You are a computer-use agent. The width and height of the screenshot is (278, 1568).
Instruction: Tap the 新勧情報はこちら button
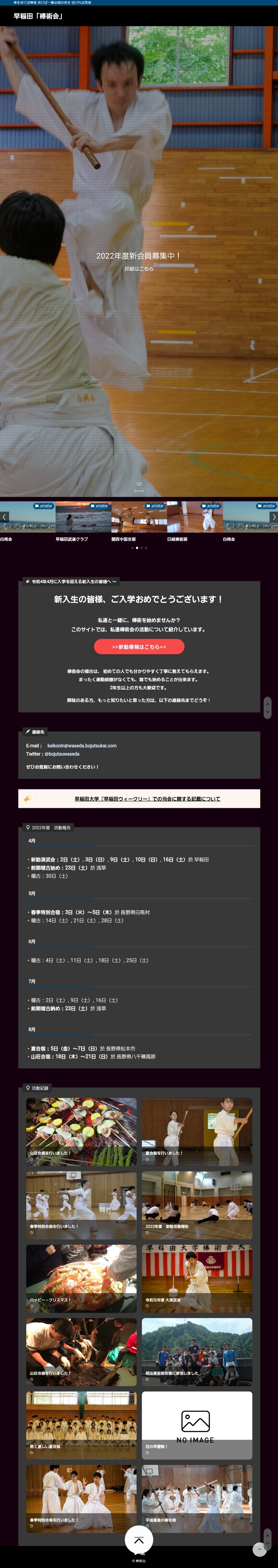pyautogui.click(x=139, y=646)
